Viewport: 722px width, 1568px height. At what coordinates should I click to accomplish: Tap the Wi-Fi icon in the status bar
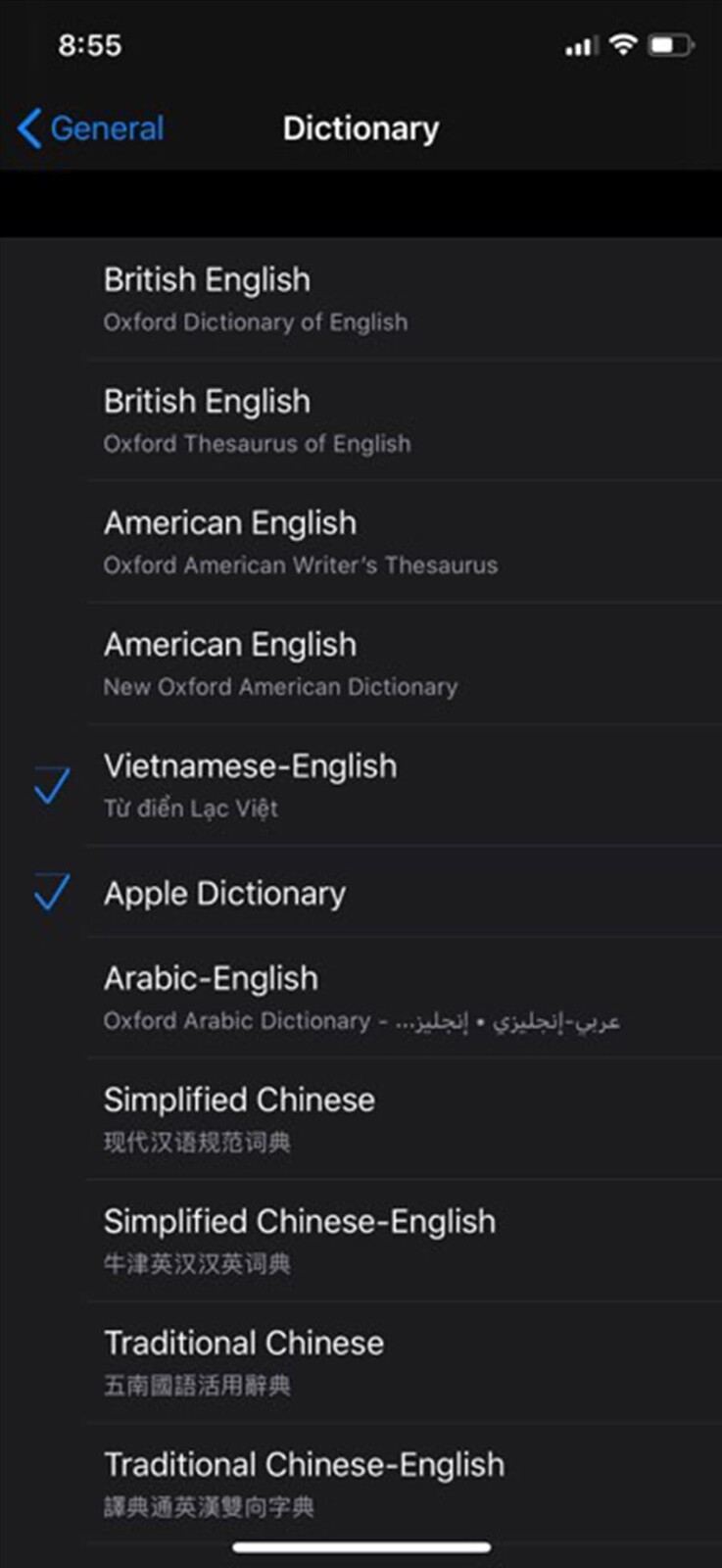[x=622, y=44]
